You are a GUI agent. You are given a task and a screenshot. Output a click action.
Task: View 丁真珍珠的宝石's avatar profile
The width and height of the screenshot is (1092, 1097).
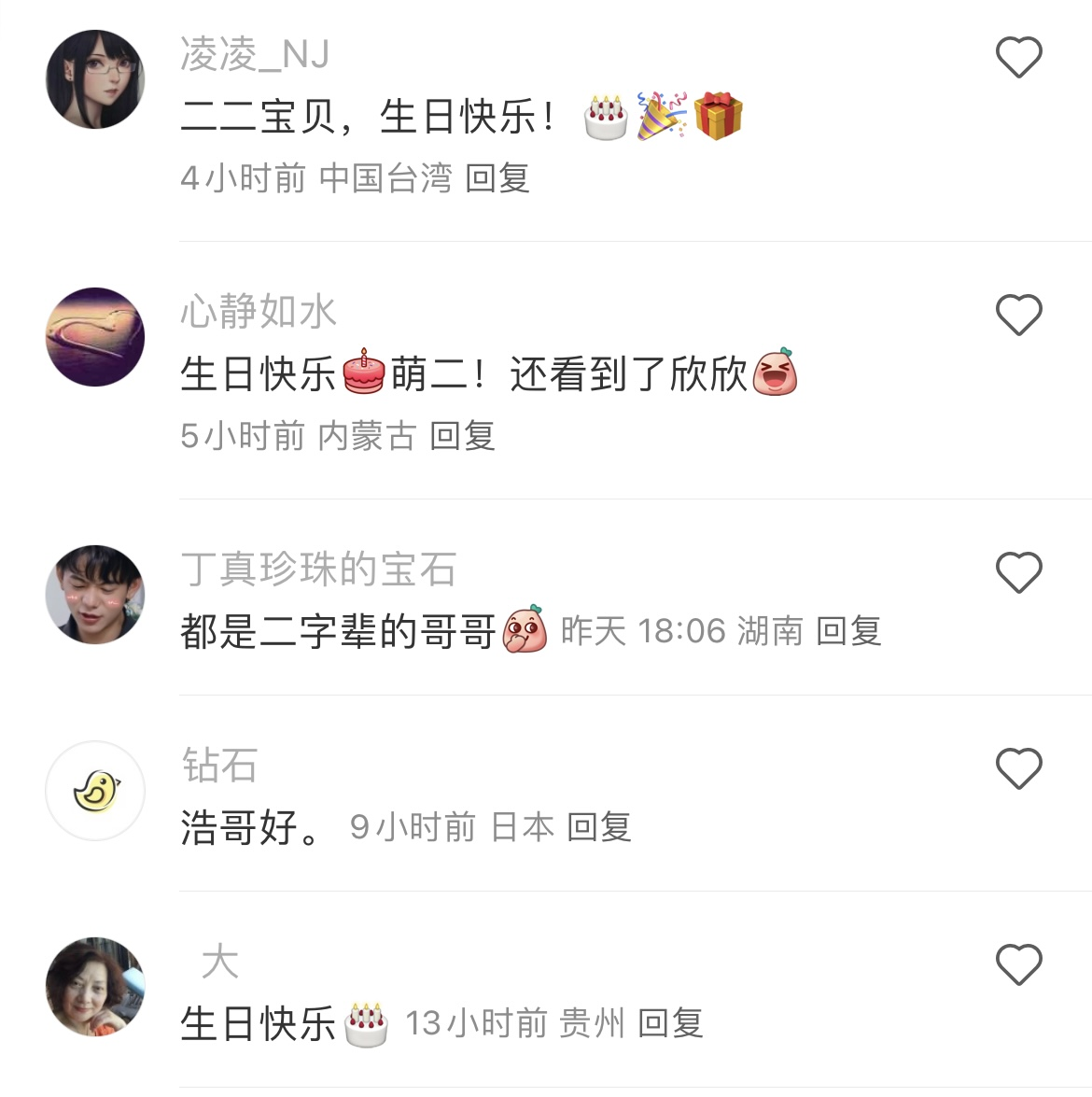pos(95,595)
